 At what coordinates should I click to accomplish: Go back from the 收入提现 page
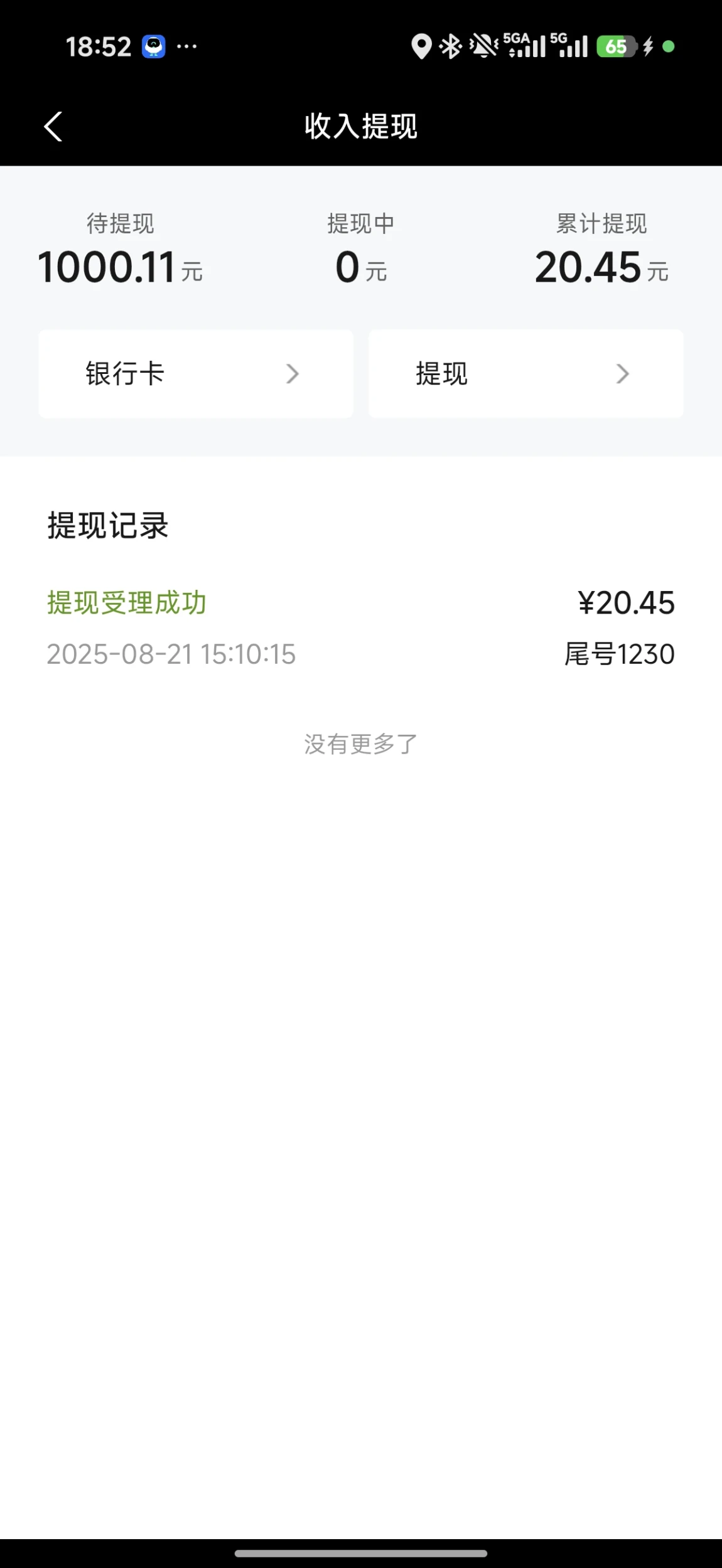[53, 127]
